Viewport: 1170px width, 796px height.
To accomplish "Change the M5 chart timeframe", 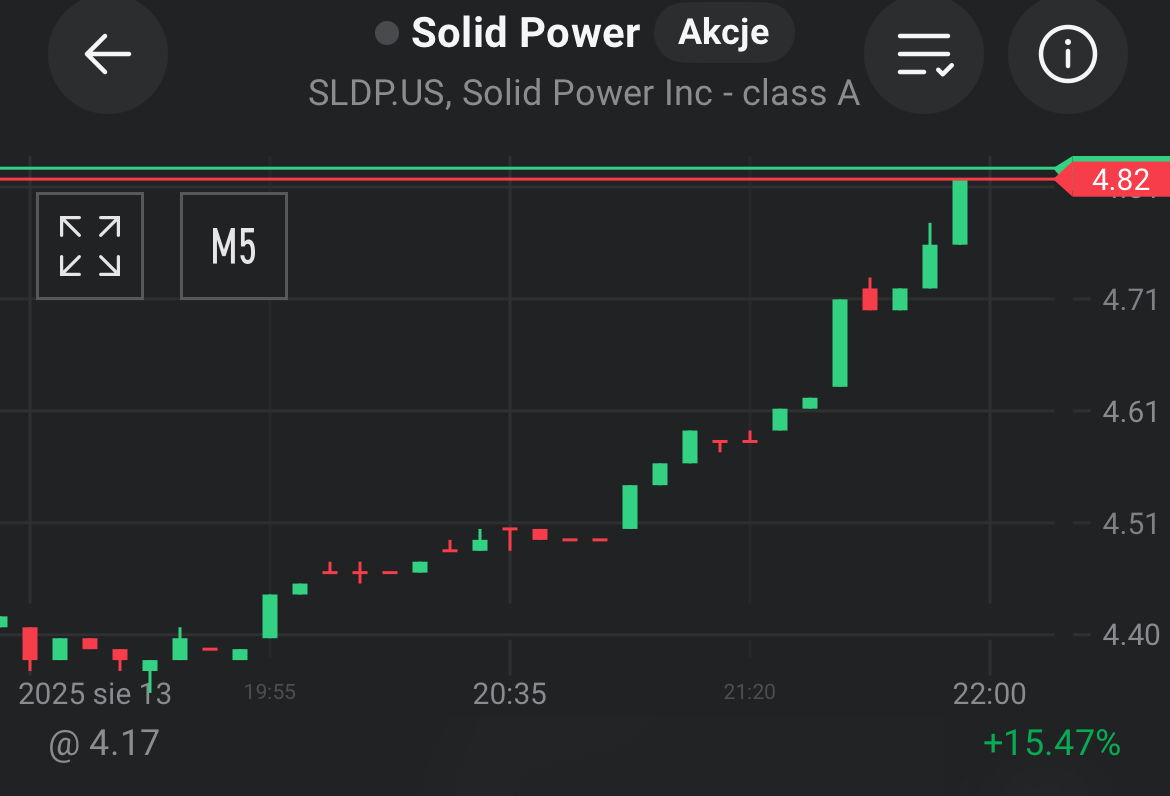I will pos(234,246).
